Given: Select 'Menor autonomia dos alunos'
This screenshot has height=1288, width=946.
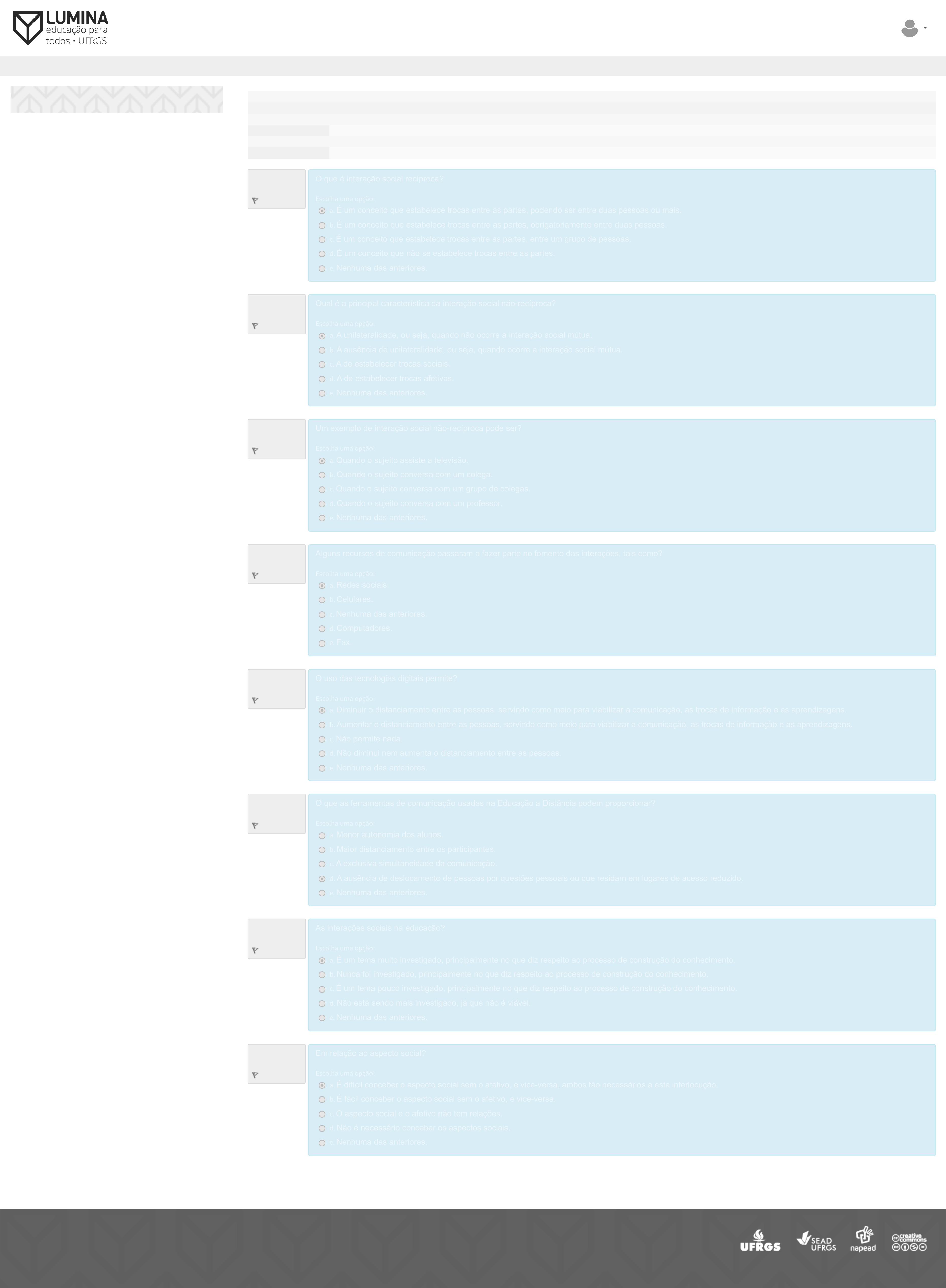Looking at the screenshot, I should [322, 836].
